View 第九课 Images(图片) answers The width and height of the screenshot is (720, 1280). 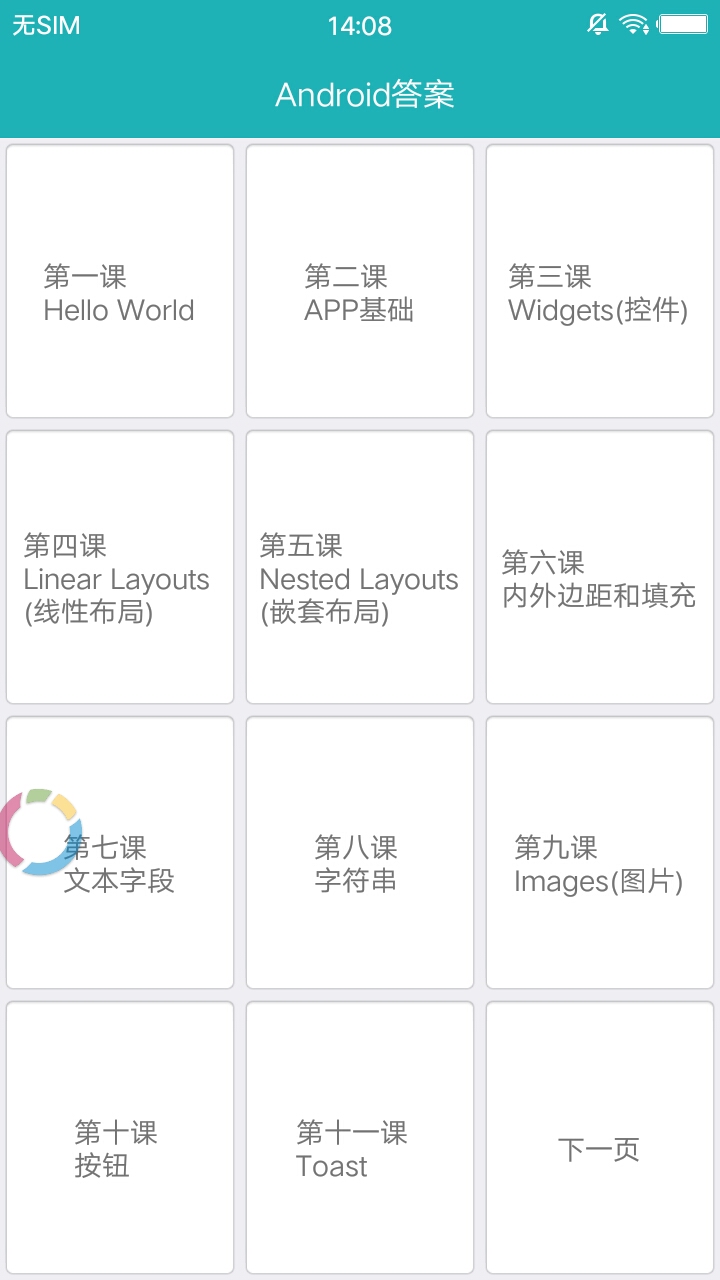(x=600, y=853)
